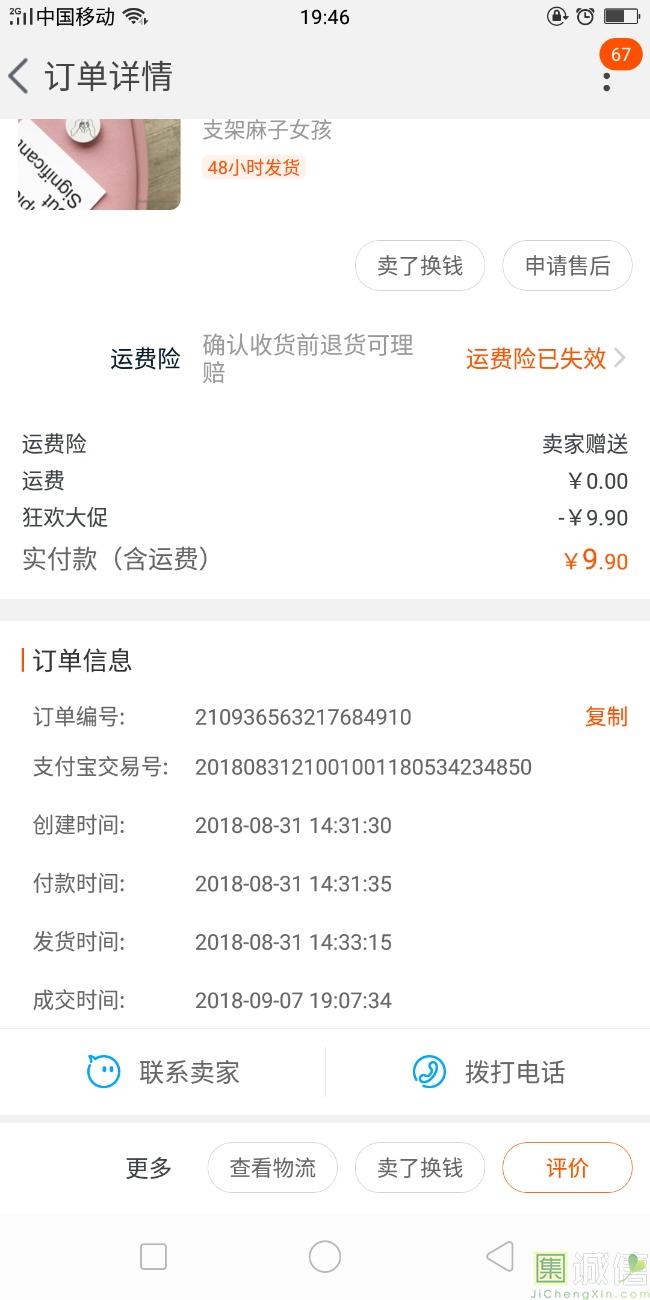This screenshot has width=650, height=1300.
Task: Open the 运费险已失效 freight insurance details
Action: [x=545, y=359]
